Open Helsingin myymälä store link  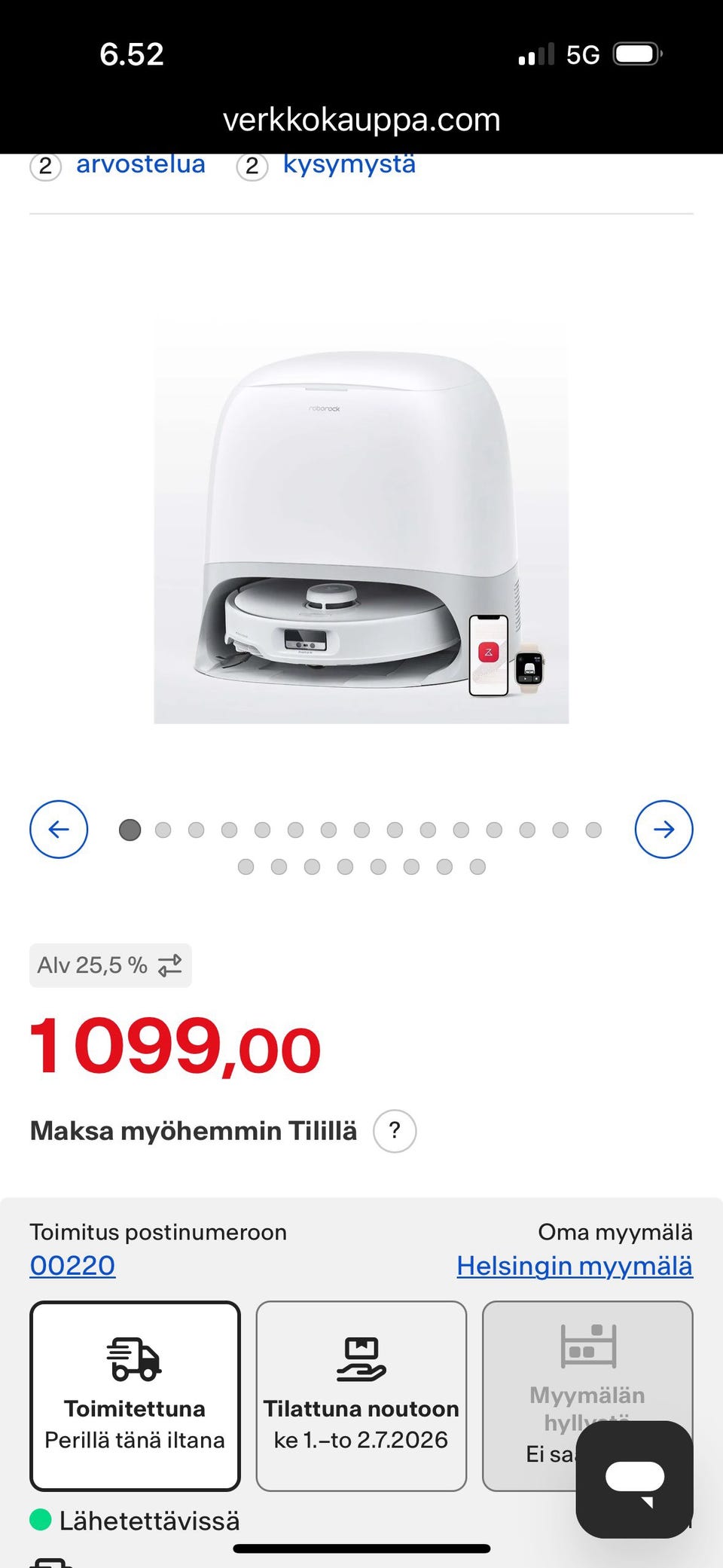pos(575,1265)
